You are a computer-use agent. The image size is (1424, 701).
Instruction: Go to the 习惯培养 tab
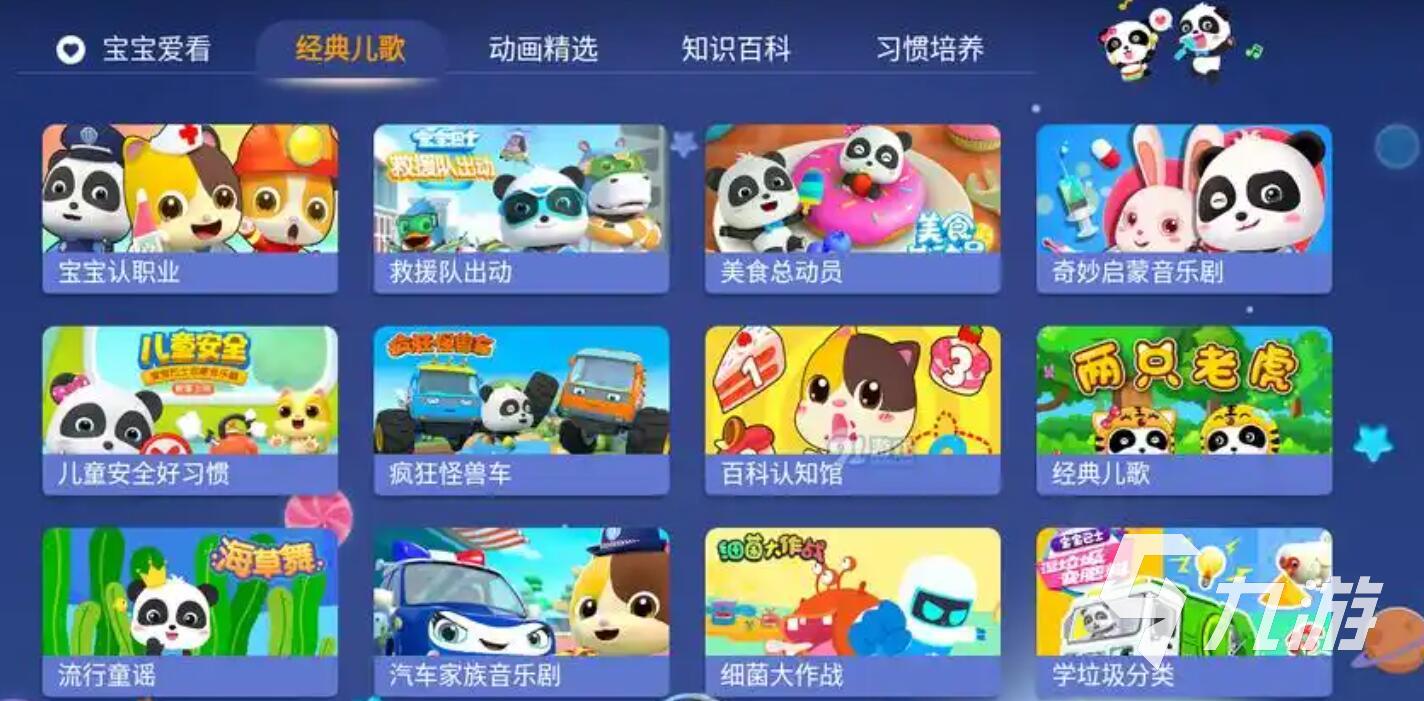click(x=930, y=49)
